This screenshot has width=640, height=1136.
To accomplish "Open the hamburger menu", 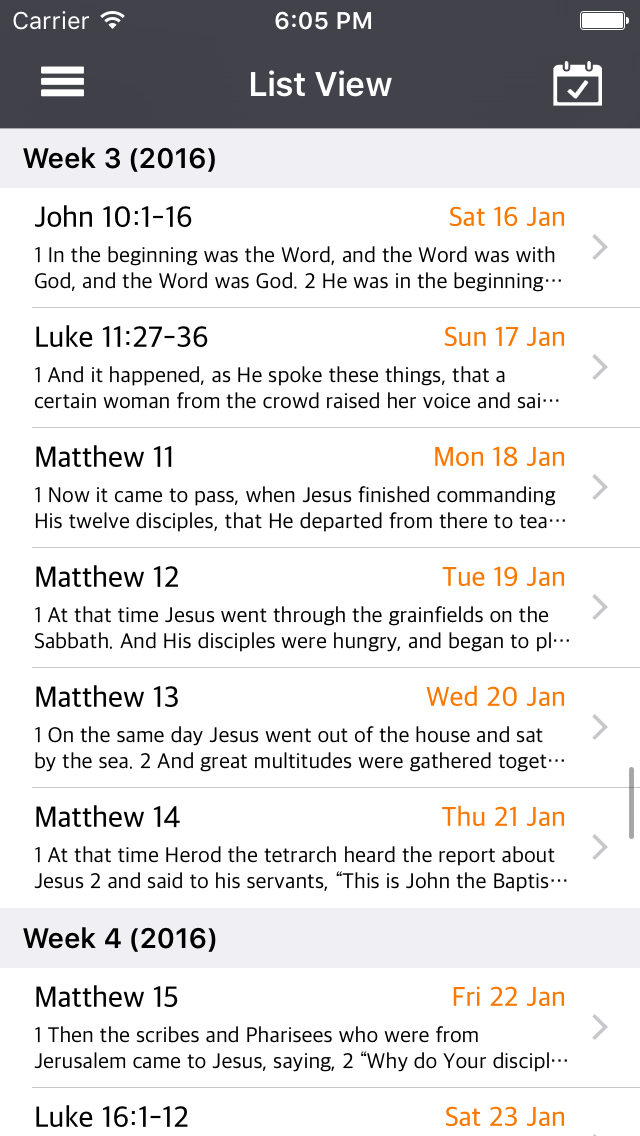I will coord(62,83).
